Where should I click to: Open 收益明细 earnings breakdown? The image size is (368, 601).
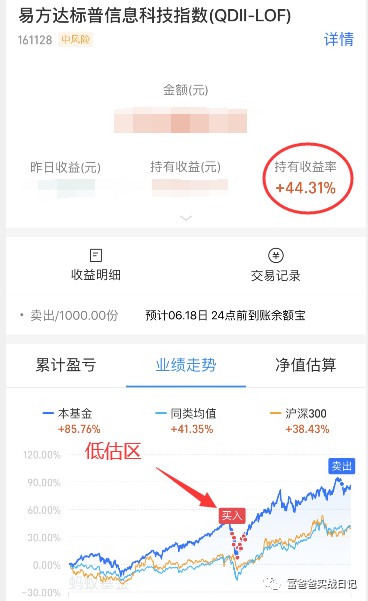[x=96, y=265]
